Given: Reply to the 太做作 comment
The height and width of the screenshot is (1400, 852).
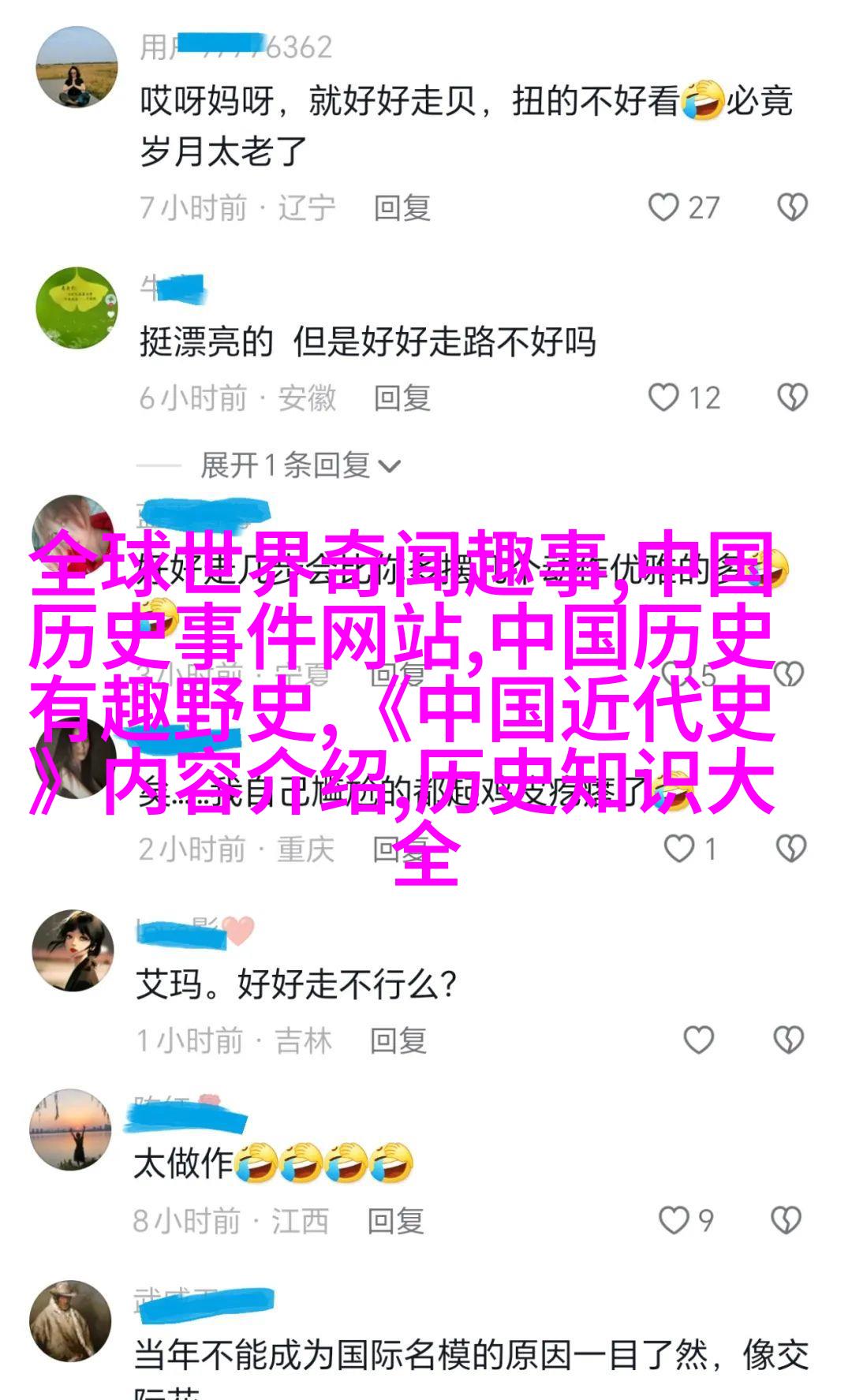Looking at the screenshot, I should coord(395,1222).
